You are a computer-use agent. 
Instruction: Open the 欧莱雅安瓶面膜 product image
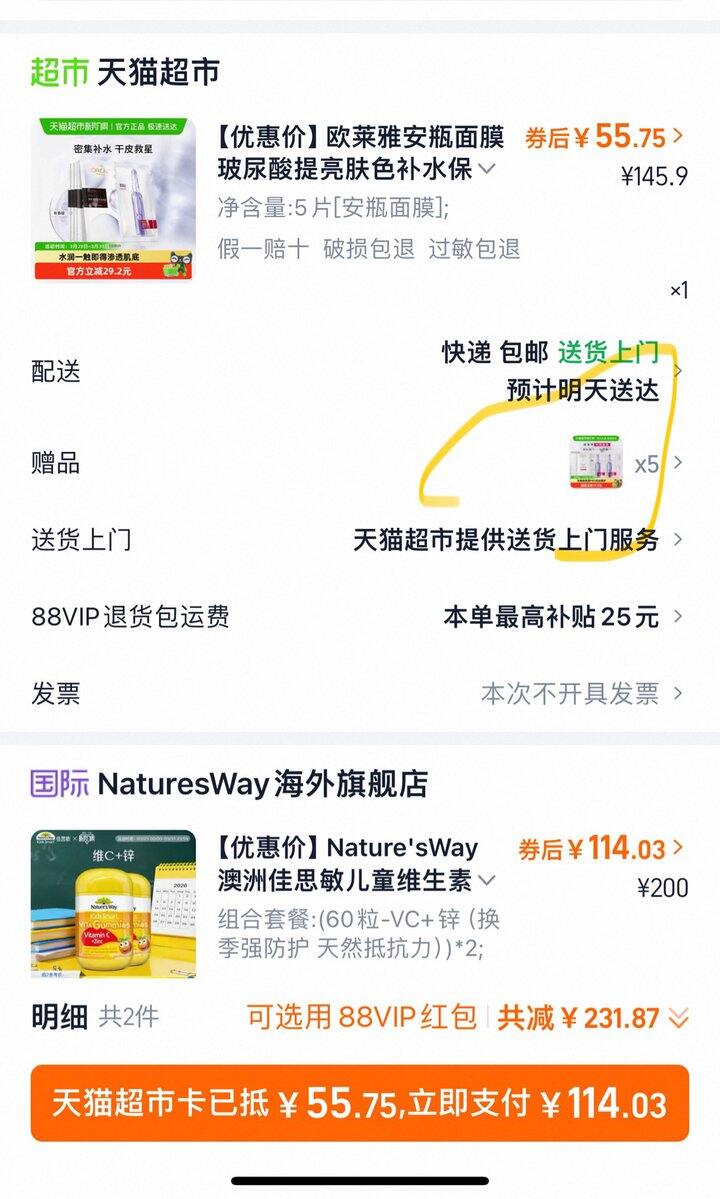pyautogui.click(x=113, y=198)
